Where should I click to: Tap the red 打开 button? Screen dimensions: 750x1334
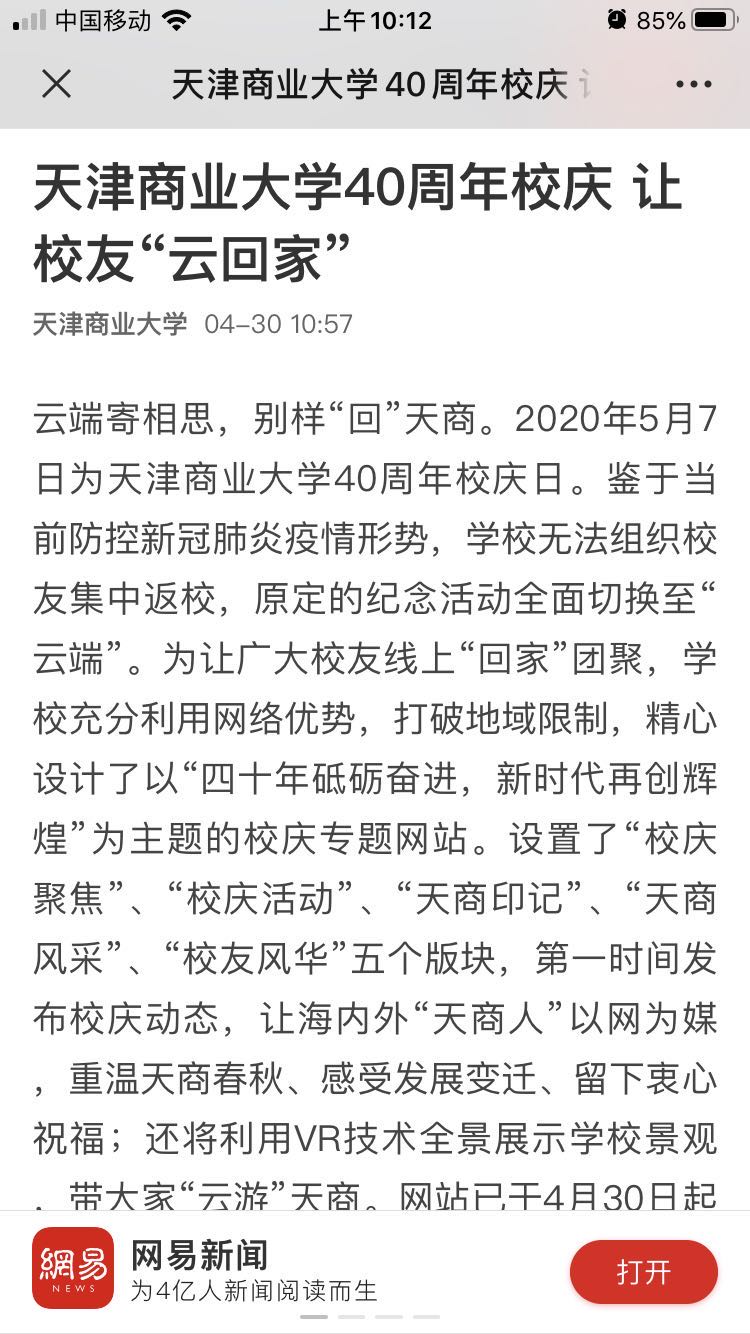pyautogui.click(x=643, y=1272)
